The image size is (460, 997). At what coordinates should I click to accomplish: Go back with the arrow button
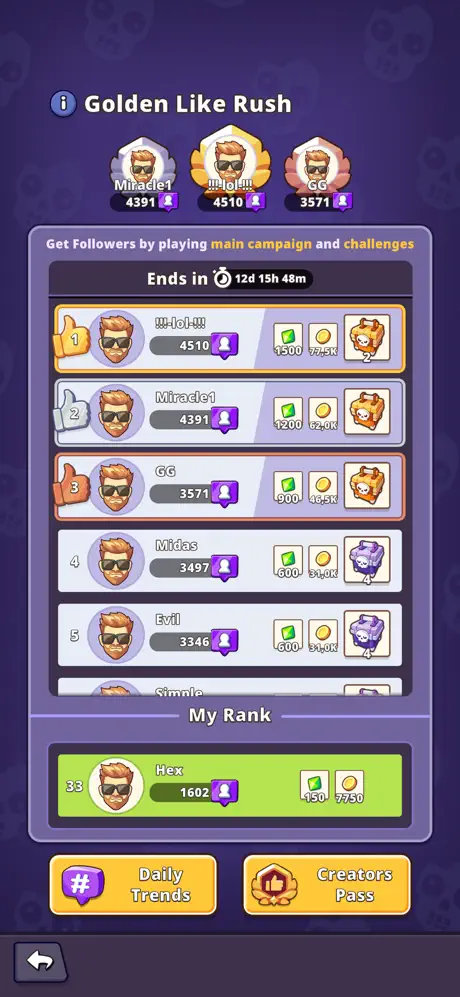(x=40, y=961)
